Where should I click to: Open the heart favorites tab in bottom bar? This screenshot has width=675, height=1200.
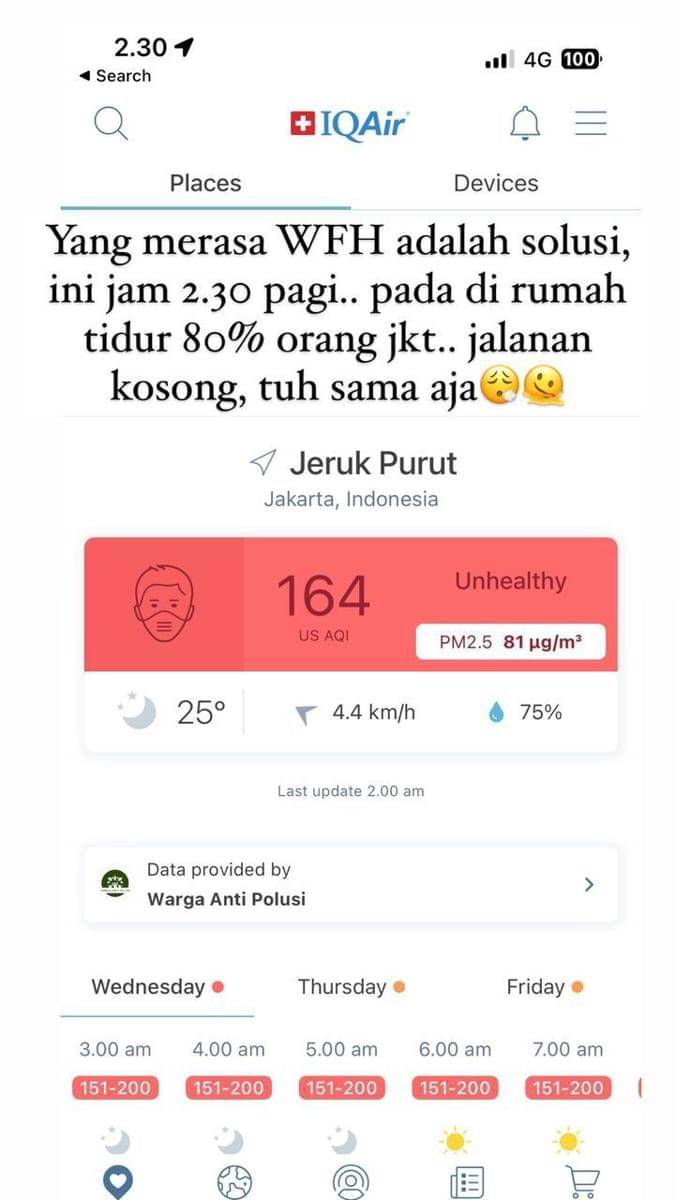pyautogui.click(x=118, y=1181)
